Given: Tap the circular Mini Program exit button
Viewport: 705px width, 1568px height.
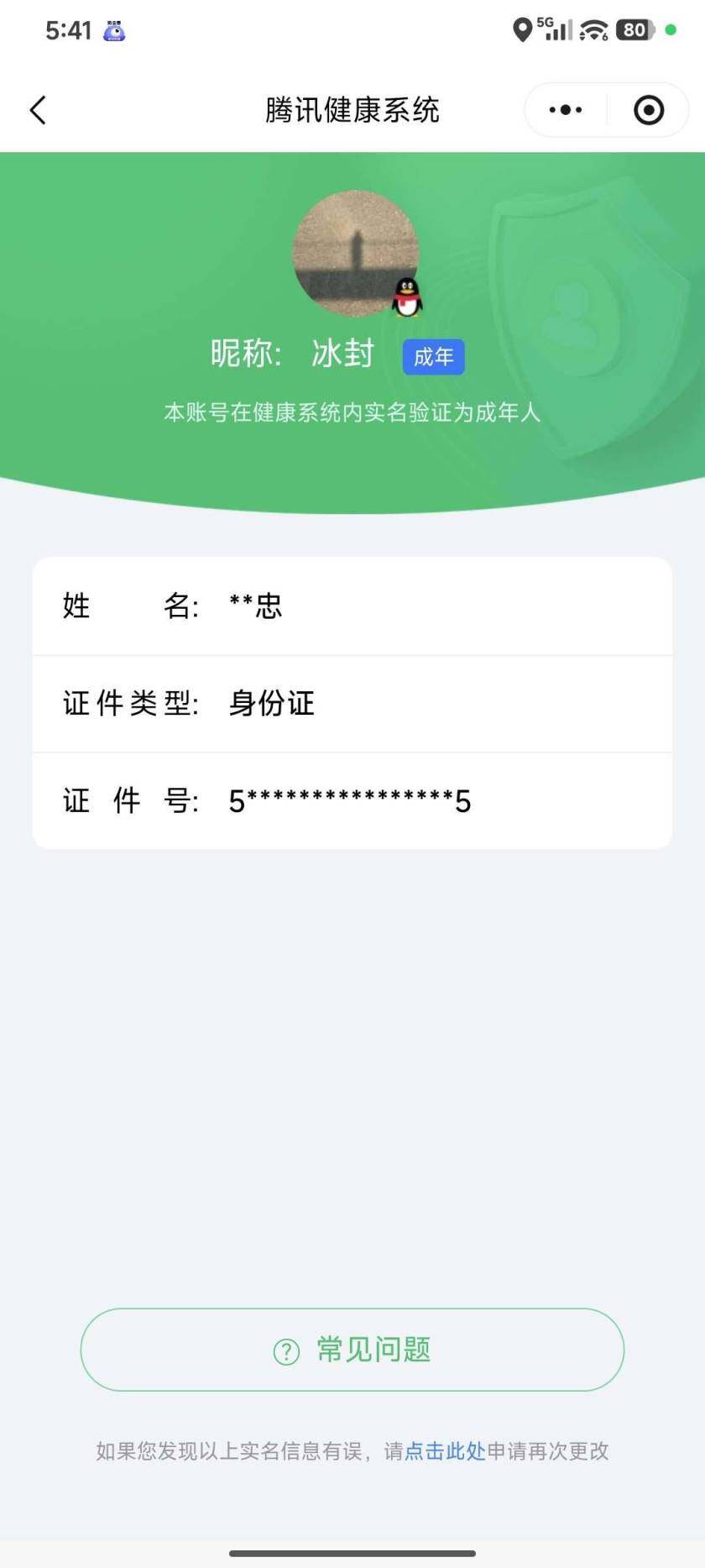Looking at the screenshot, I should click(x=648, y=109).
